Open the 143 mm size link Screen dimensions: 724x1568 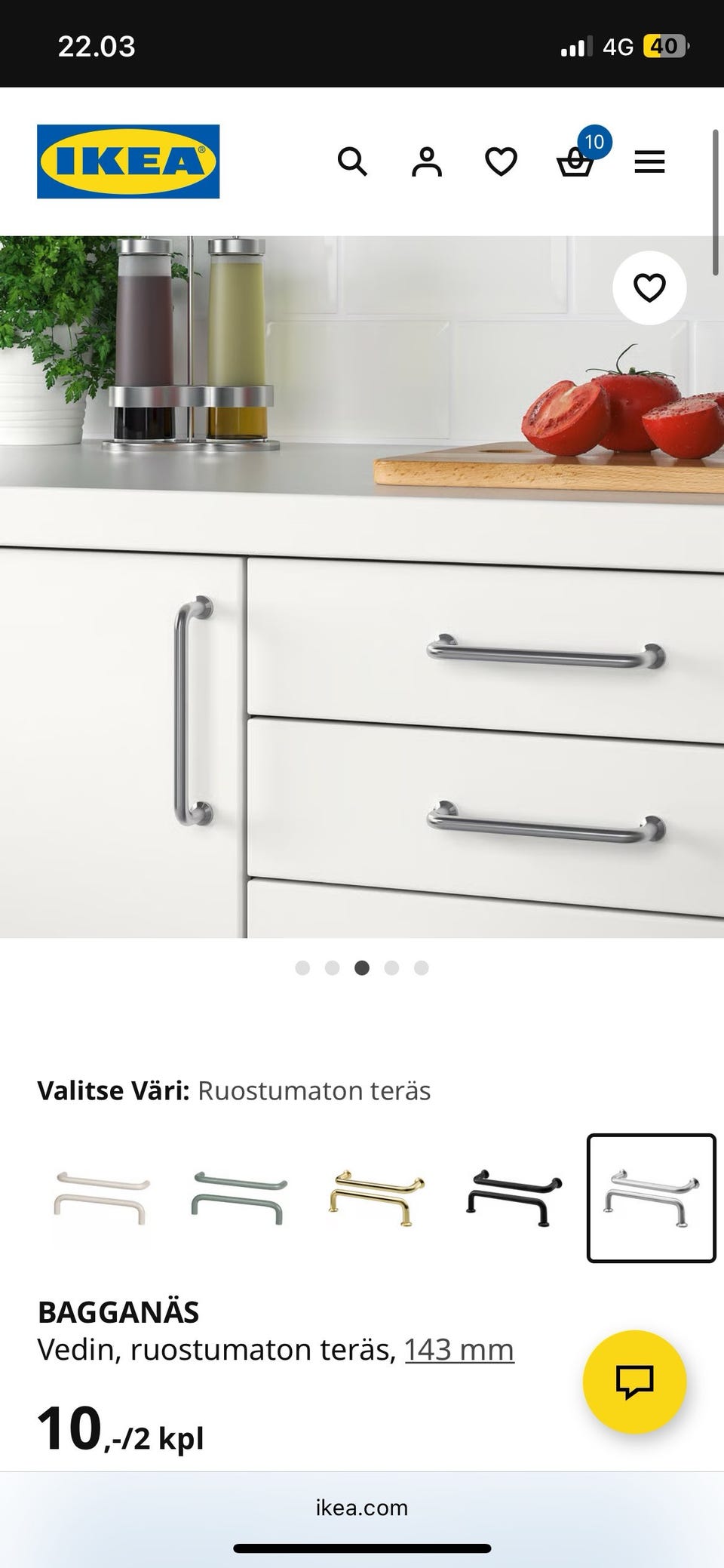[459, 1349]
